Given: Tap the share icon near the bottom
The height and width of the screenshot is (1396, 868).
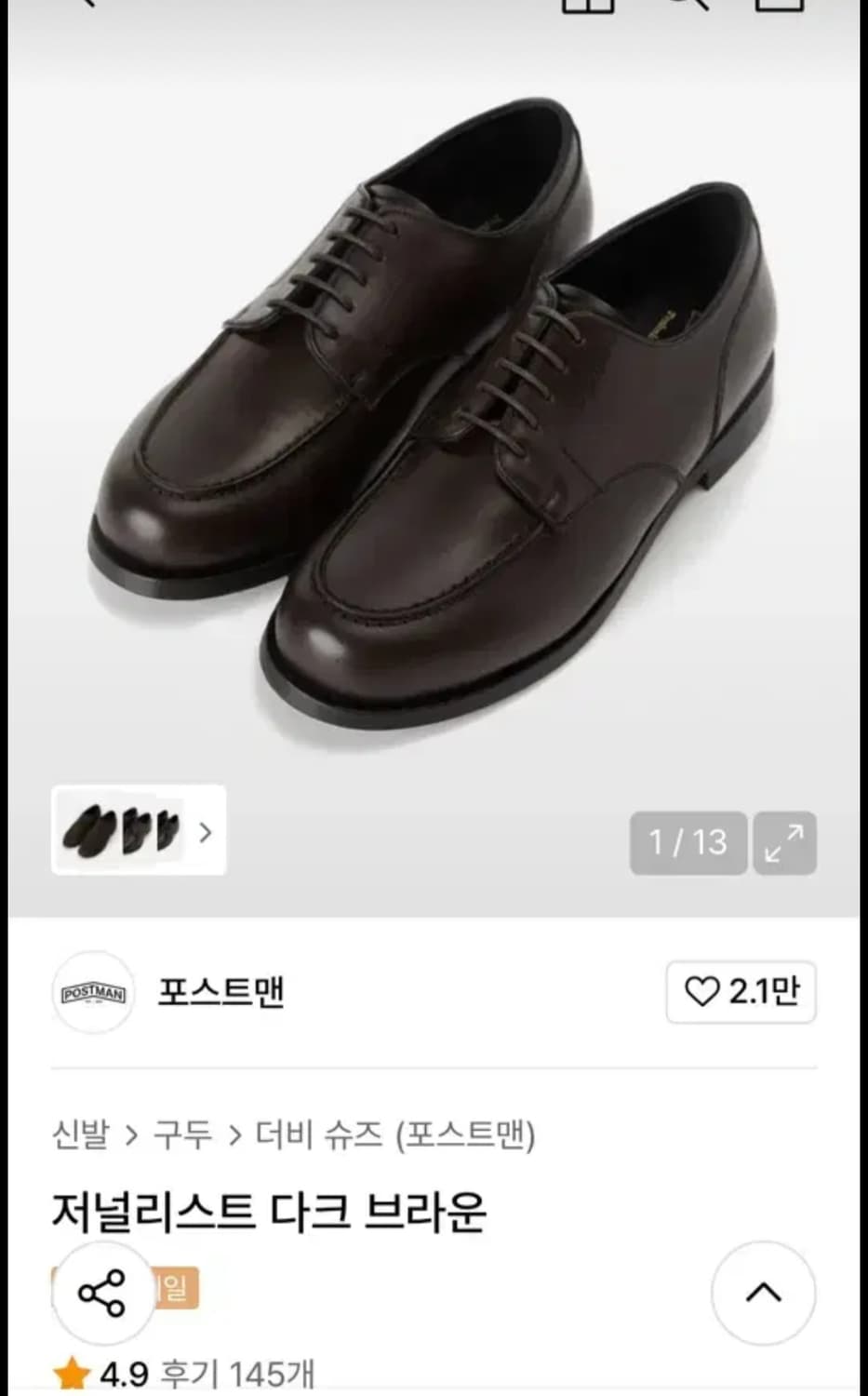Looking at the screenshot, I should pos(100,1294).
